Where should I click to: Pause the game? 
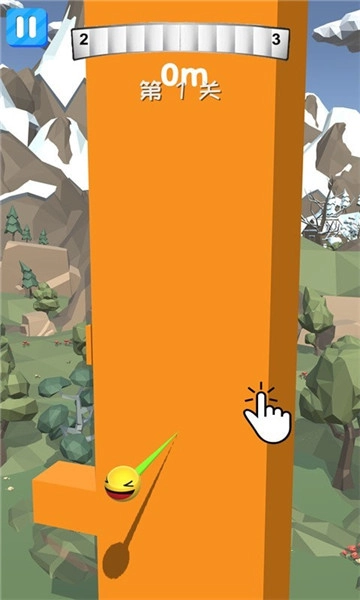coord(27,27)
